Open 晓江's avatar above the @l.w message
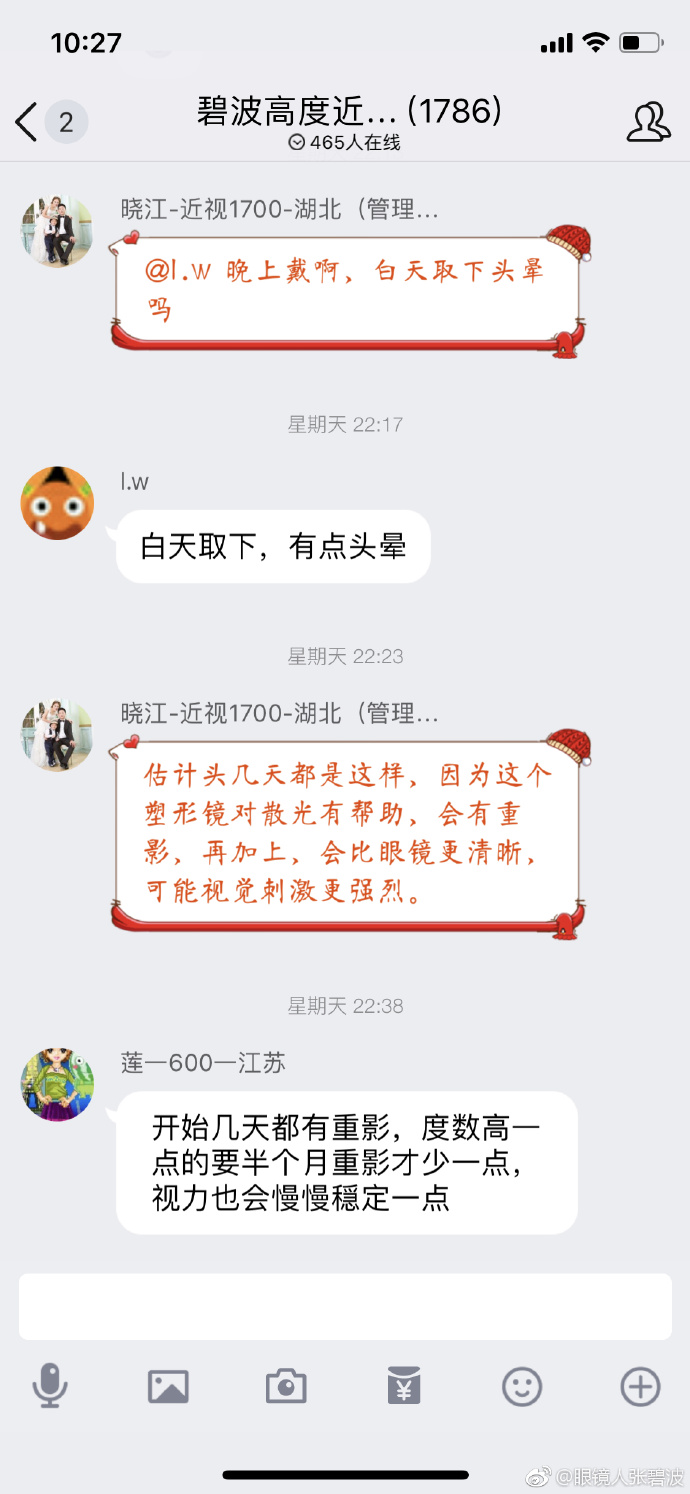Viewport: 690px width, 1494px height. click(x=57, y=231)
